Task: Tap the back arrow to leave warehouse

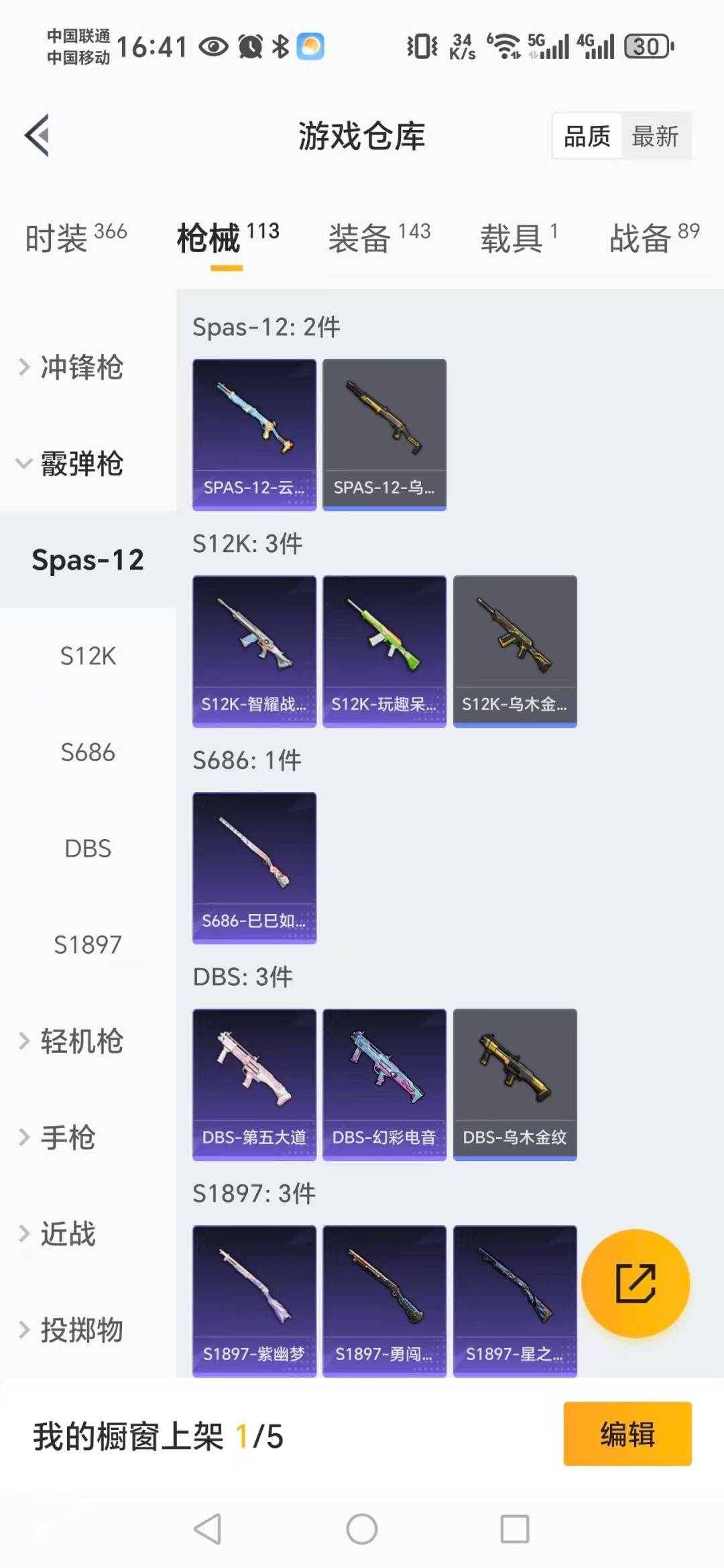Action: [x=37, y=134]
